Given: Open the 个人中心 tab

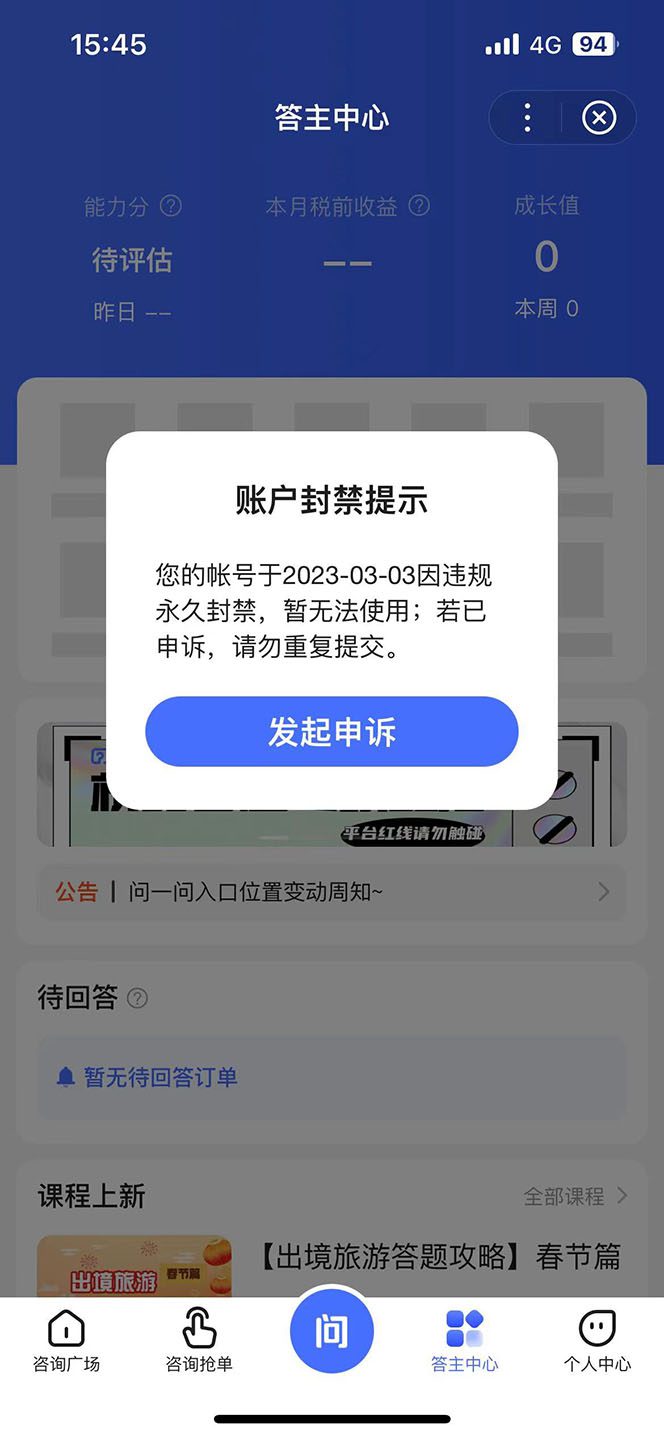Looking at the screenshot, I should point(597,1341).
